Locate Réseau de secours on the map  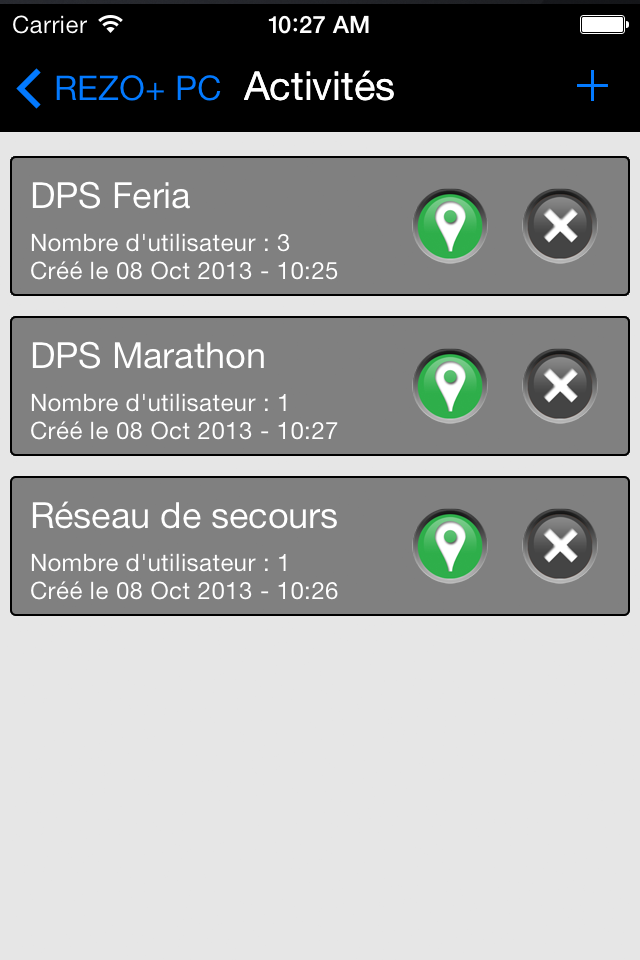coord(450,546)
